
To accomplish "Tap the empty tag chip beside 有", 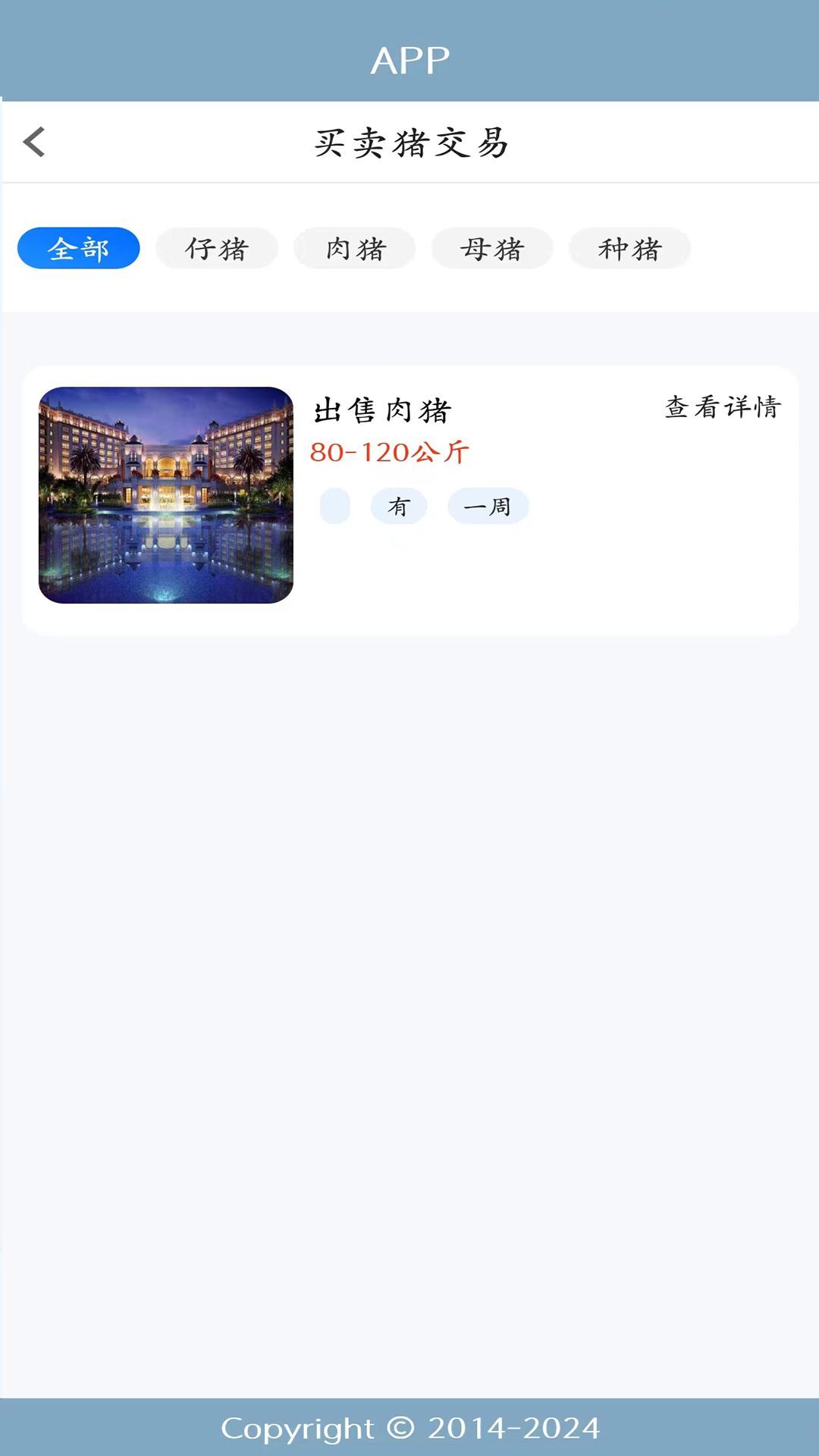I will [x=335, y=507].
